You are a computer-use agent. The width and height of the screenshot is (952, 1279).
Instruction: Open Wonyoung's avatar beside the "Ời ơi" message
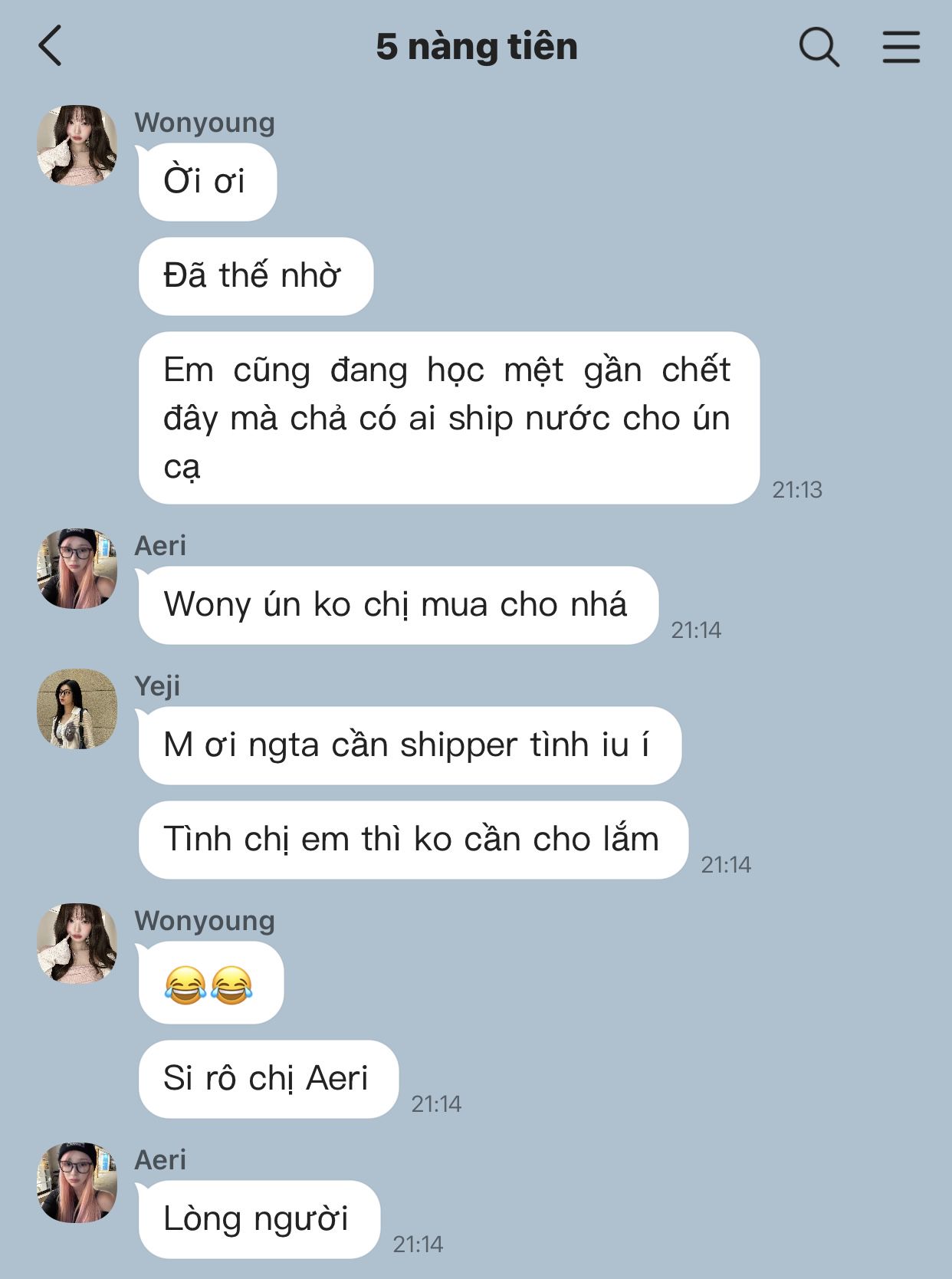(77, 145)
